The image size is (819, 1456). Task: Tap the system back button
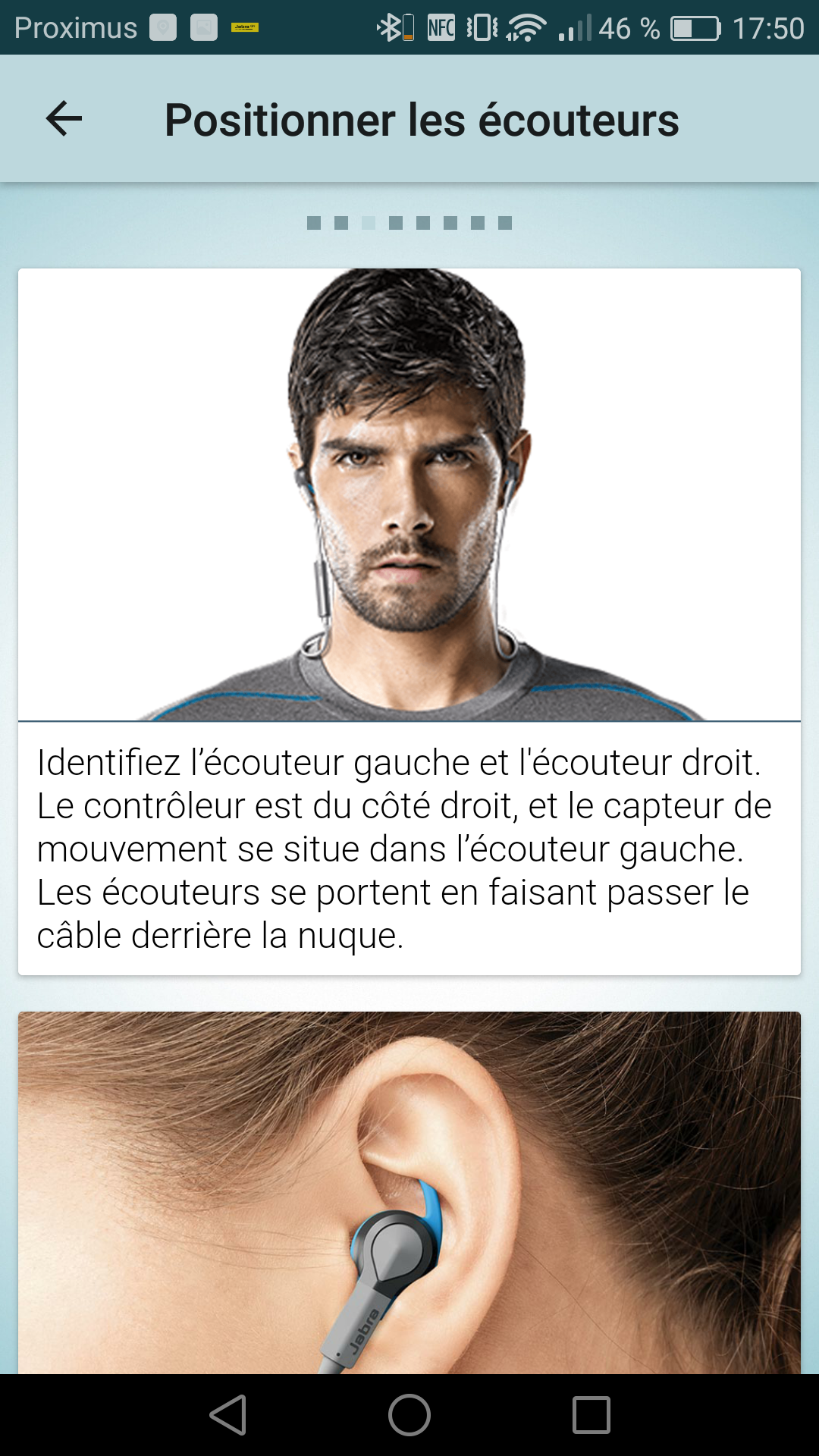click(x=228, y=1415)
